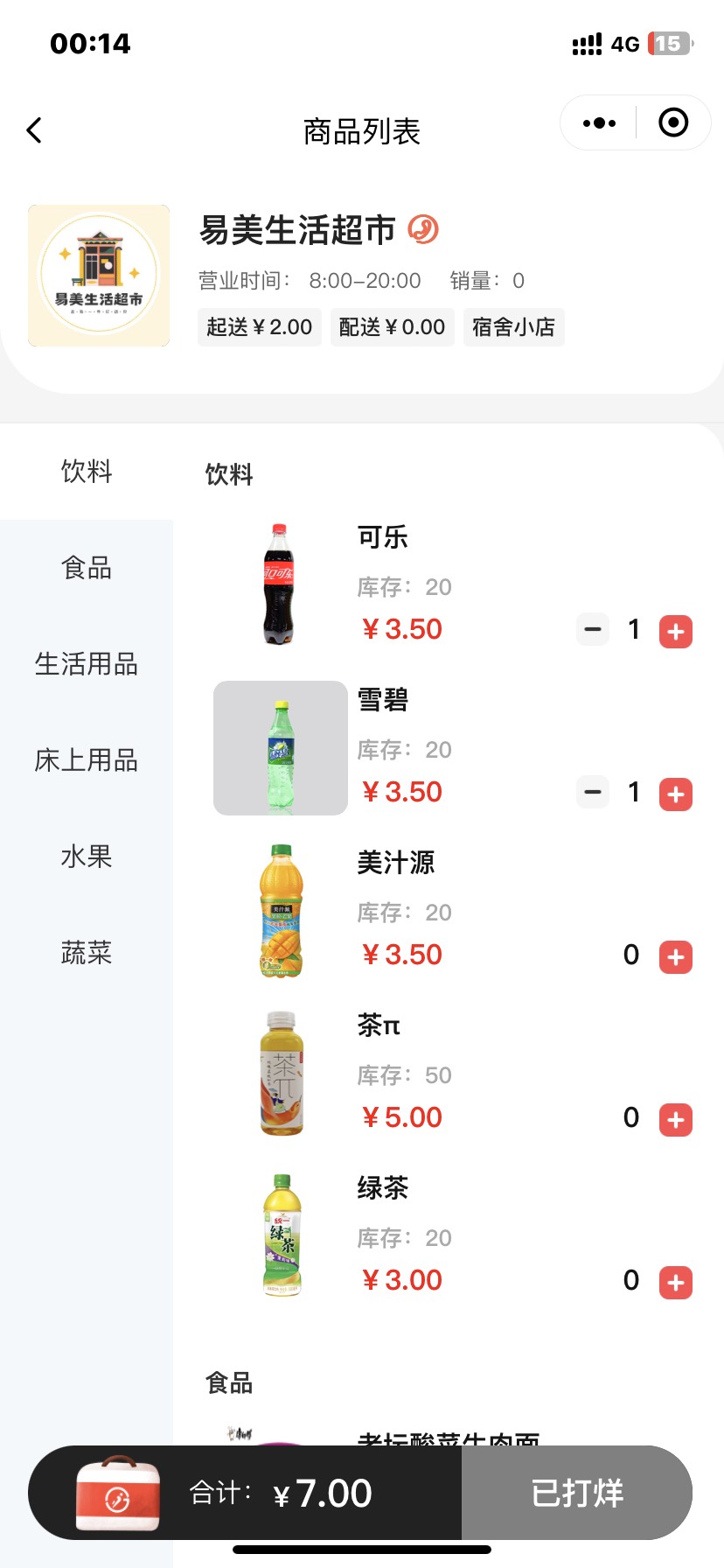This screenshot has height=1568, width=724.
Task: Click the 易美生活超市 store logo
Action: pyautogui.click(x=98, y=276)
